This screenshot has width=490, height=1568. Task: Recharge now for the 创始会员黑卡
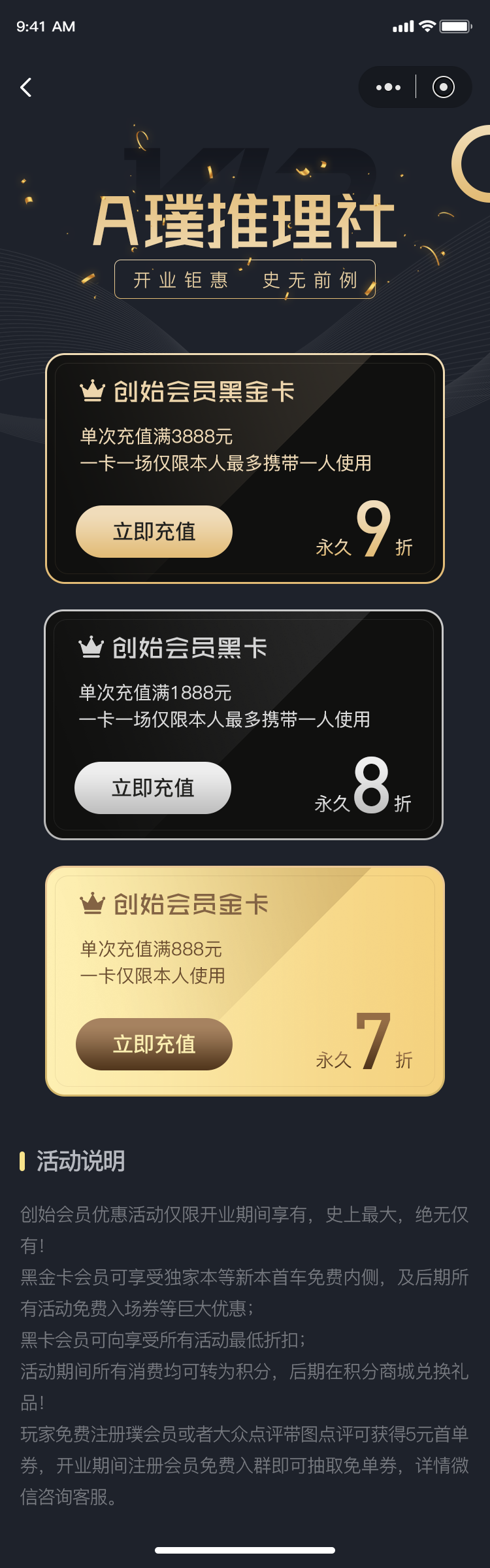click(153, 788)
